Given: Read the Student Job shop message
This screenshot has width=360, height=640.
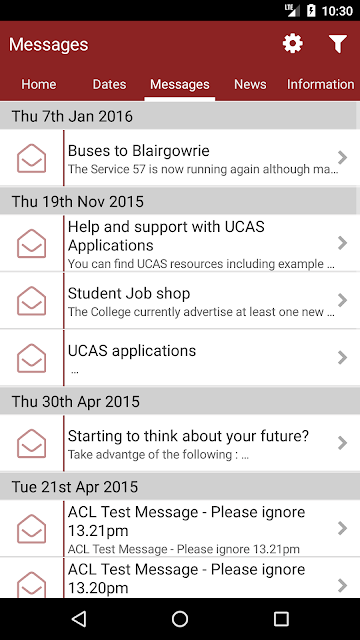Looking at the screenshot, I should (180, 300).
